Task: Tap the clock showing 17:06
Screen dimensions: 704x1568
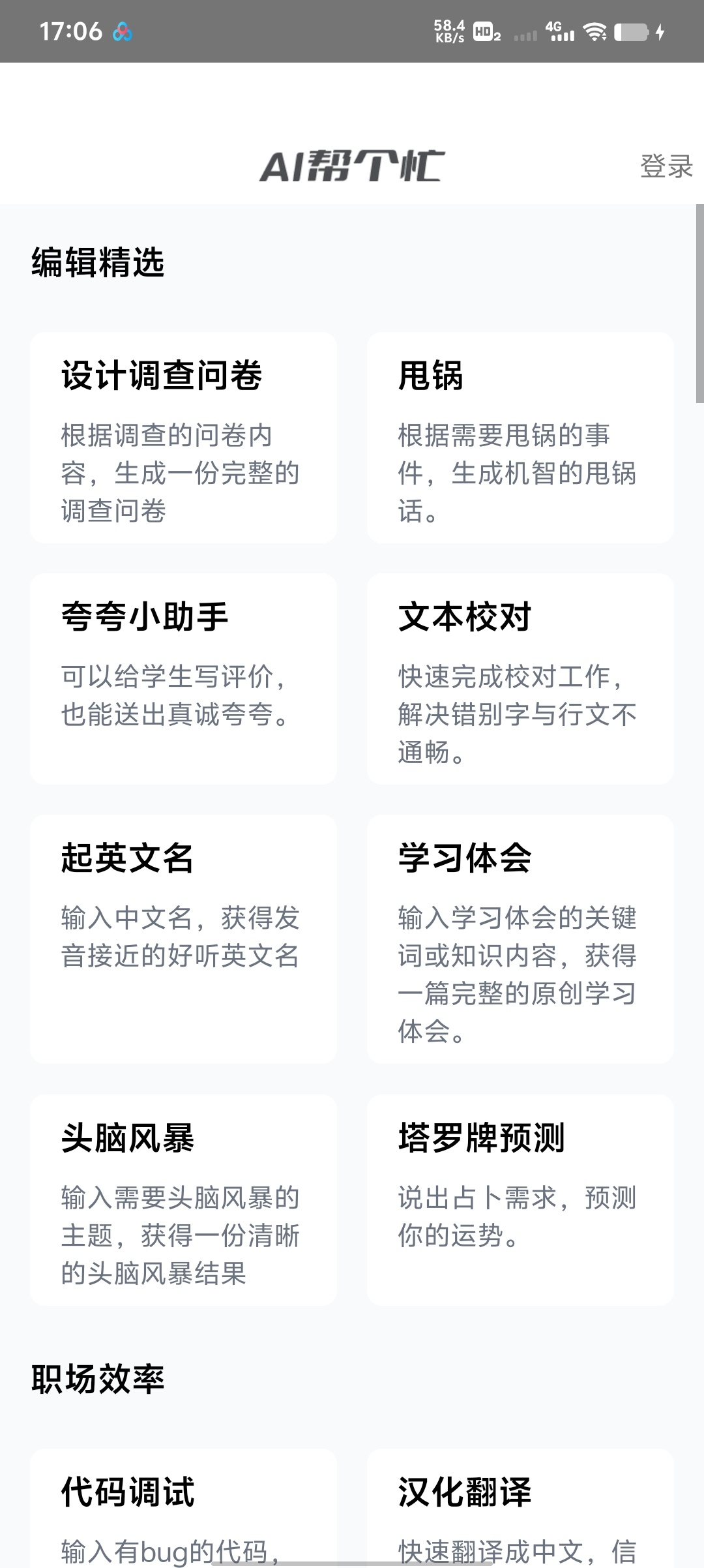Action: pyautogui.click(x=72, y=31)
